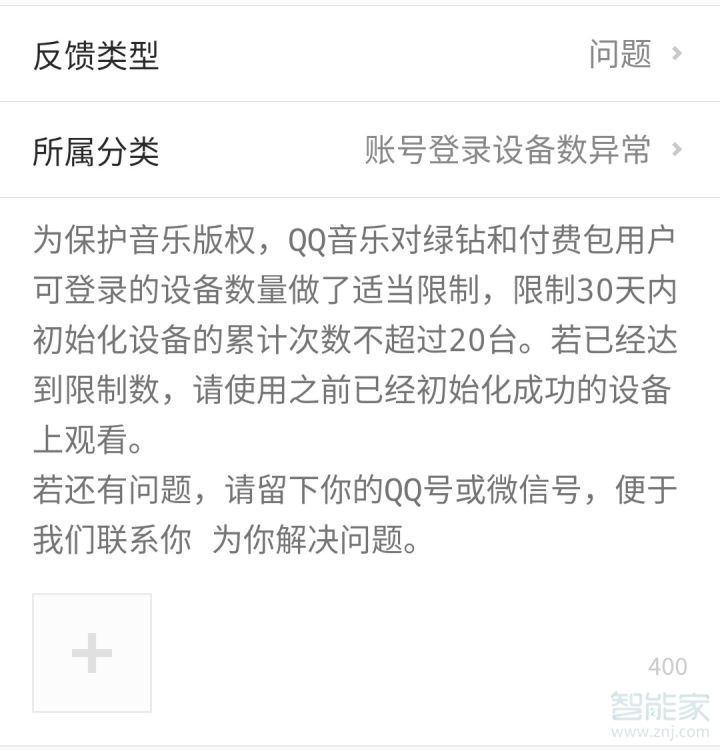
Task: Open the feedback attachment picker via the + icon
Action: 91,654
